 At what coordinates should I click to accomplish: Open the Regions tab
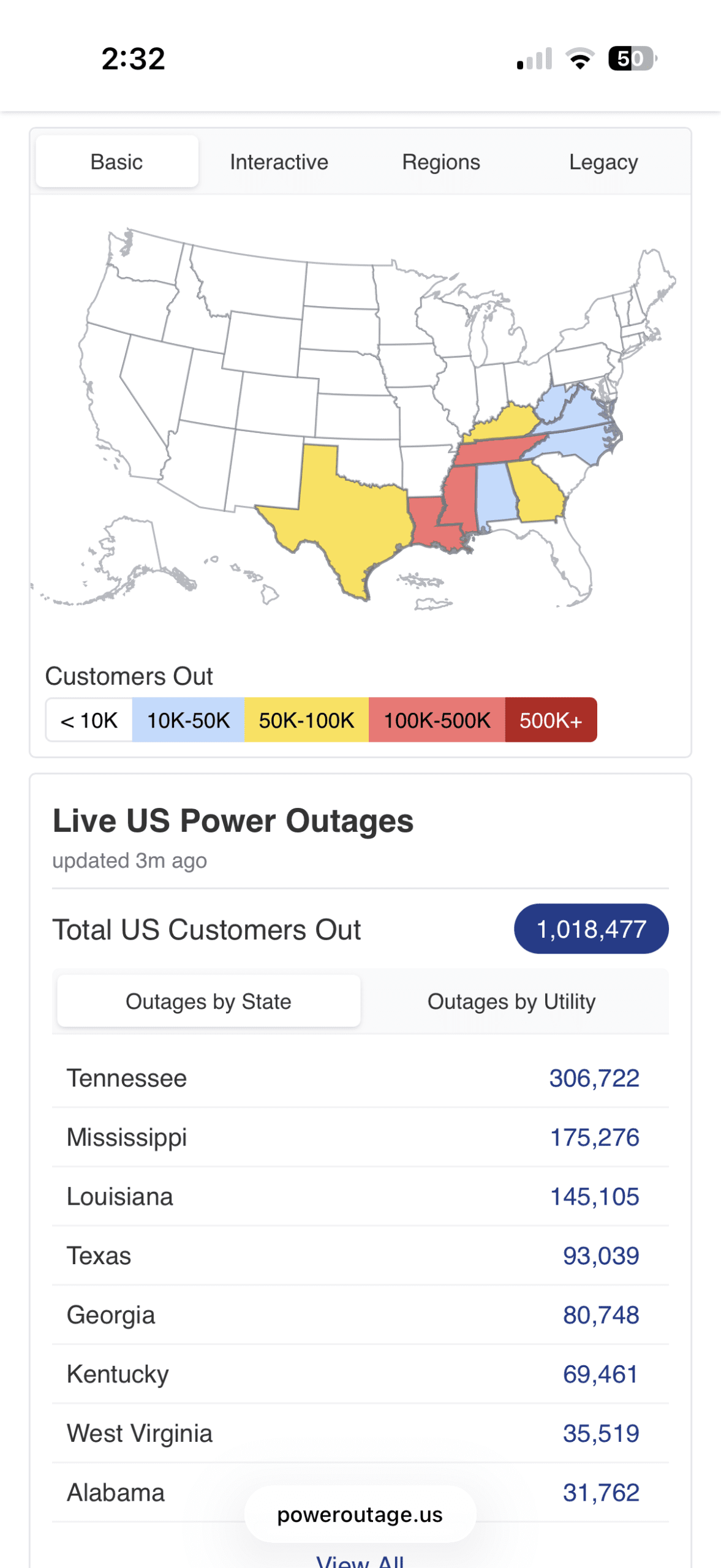(440, 162)
